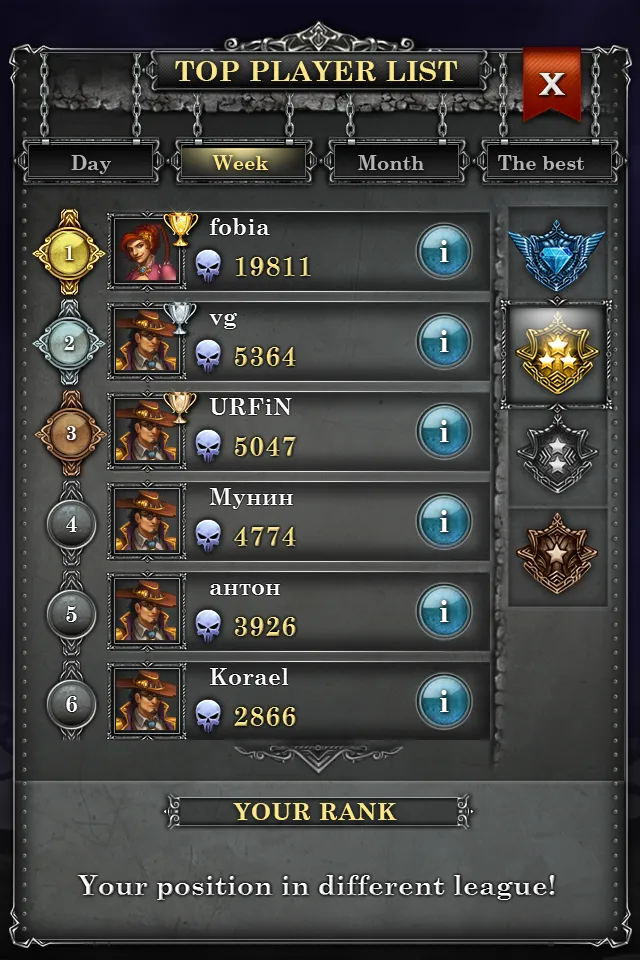
Task: Select the diamond league badge
Action: 557,253
